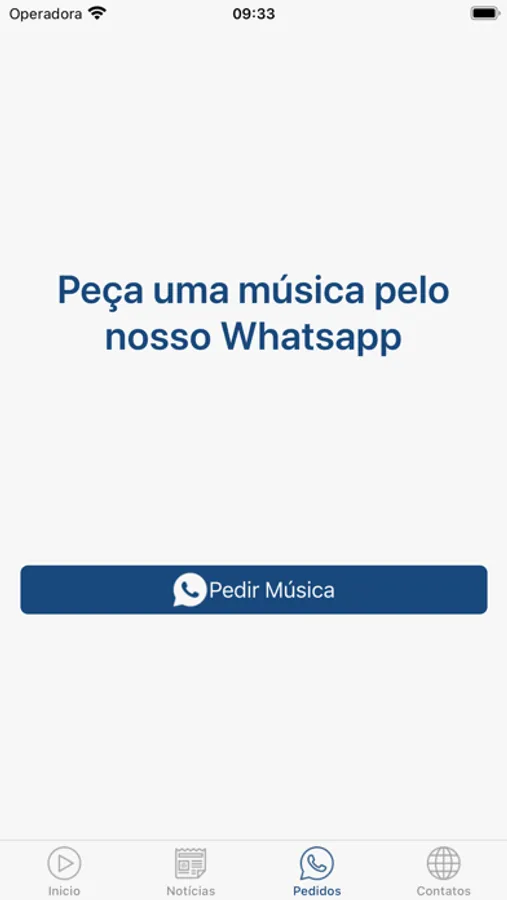Open the Notícias tab
The image size is (507, 900).
191,871
